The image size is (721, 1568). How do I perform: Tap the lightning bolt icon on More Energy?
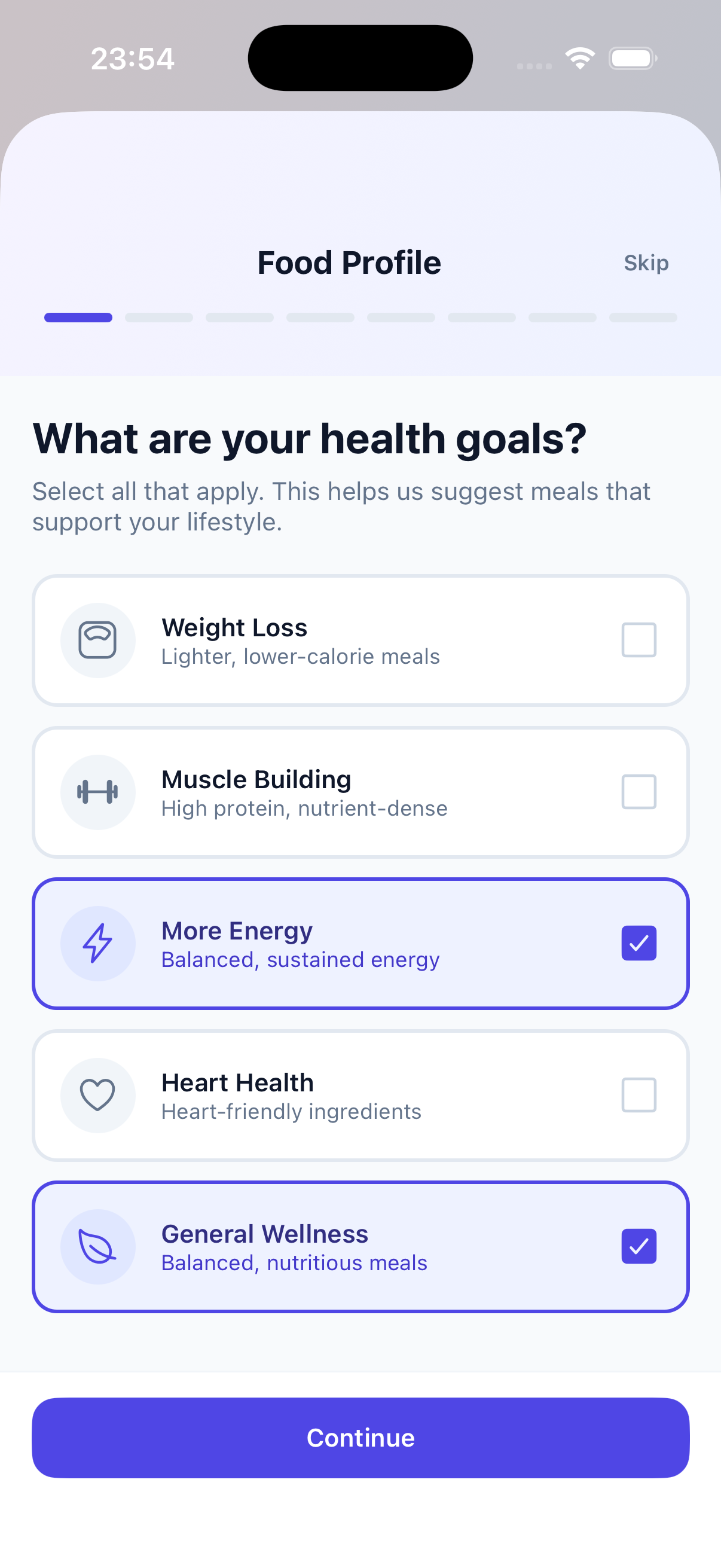coord(98,943)
